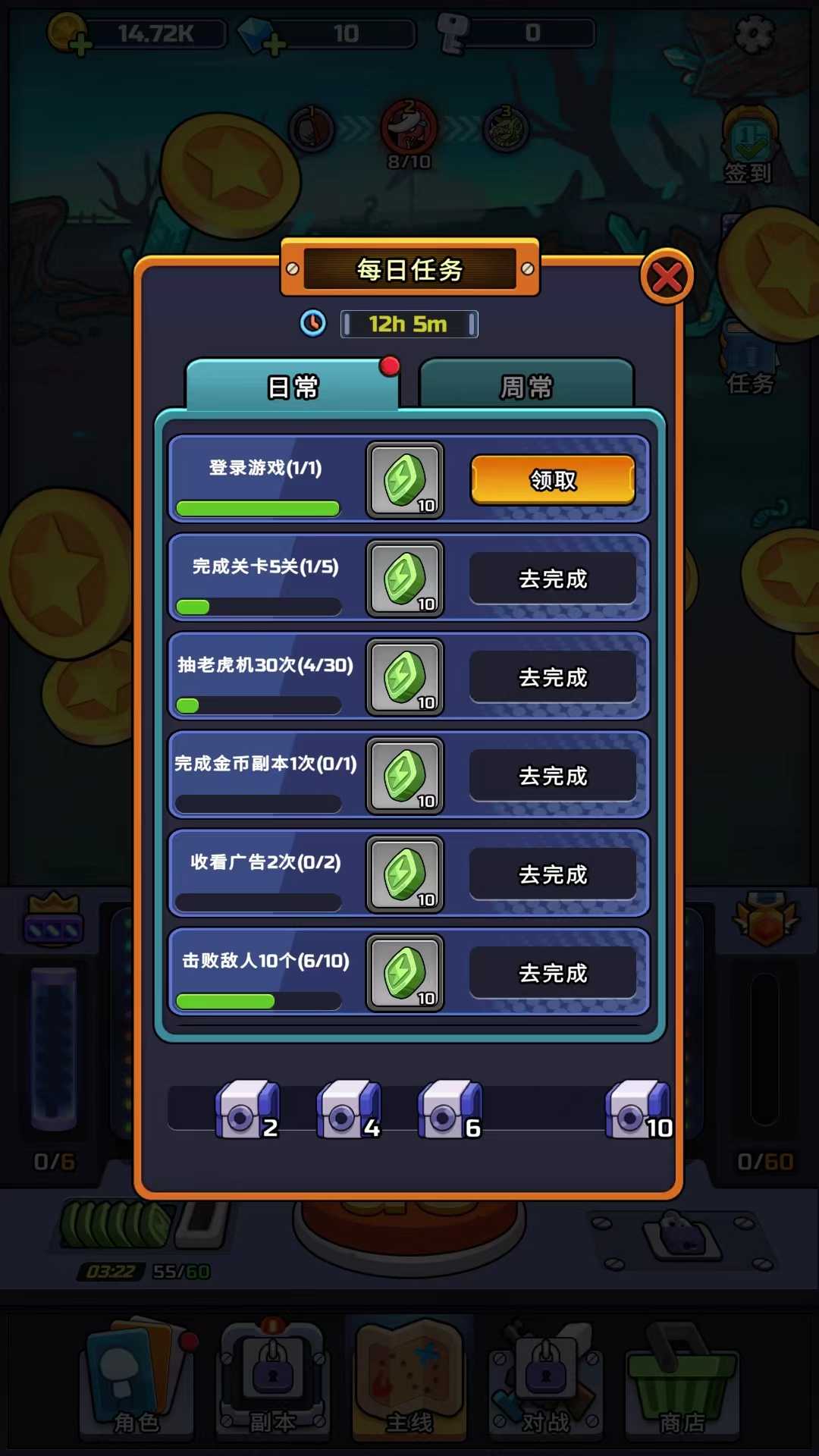Open the chest at 2 activity points
The image size is (819, 1456).
click(246, 1111)
